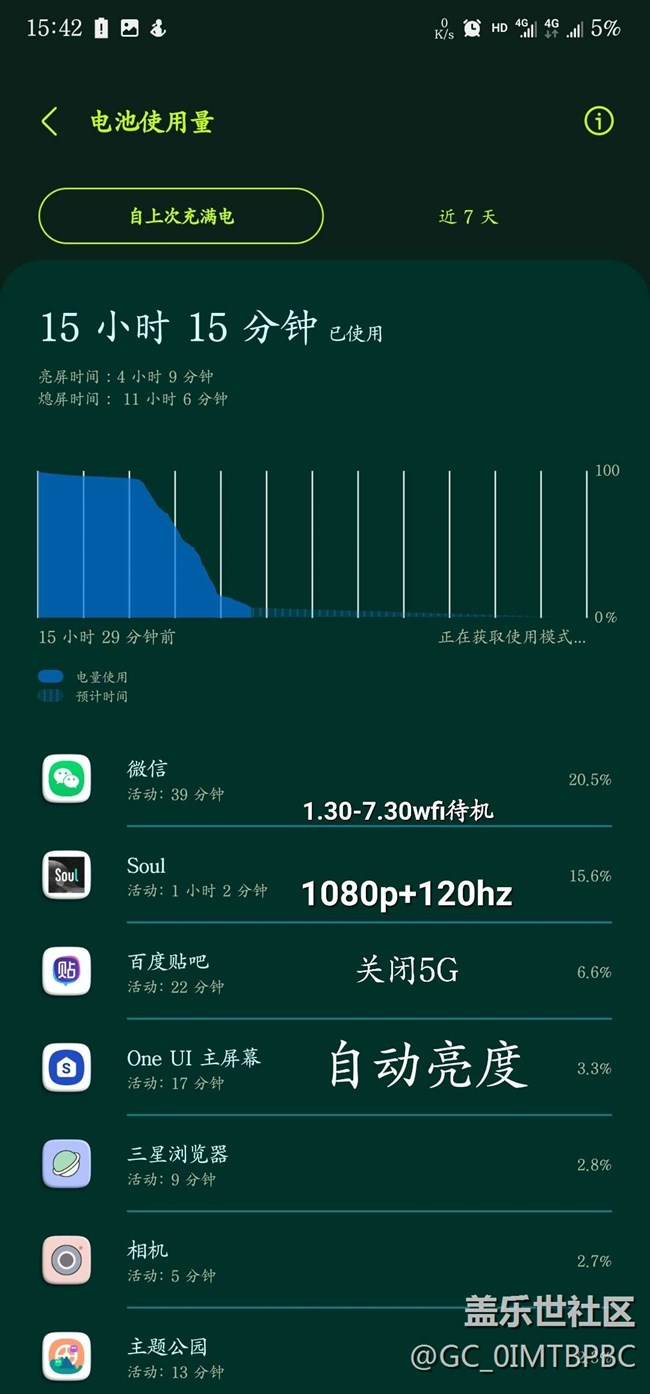The height and width of the screenshot is (1394, 650).
Task: Open 相机 battery usage details
Action: point(325,1261)
